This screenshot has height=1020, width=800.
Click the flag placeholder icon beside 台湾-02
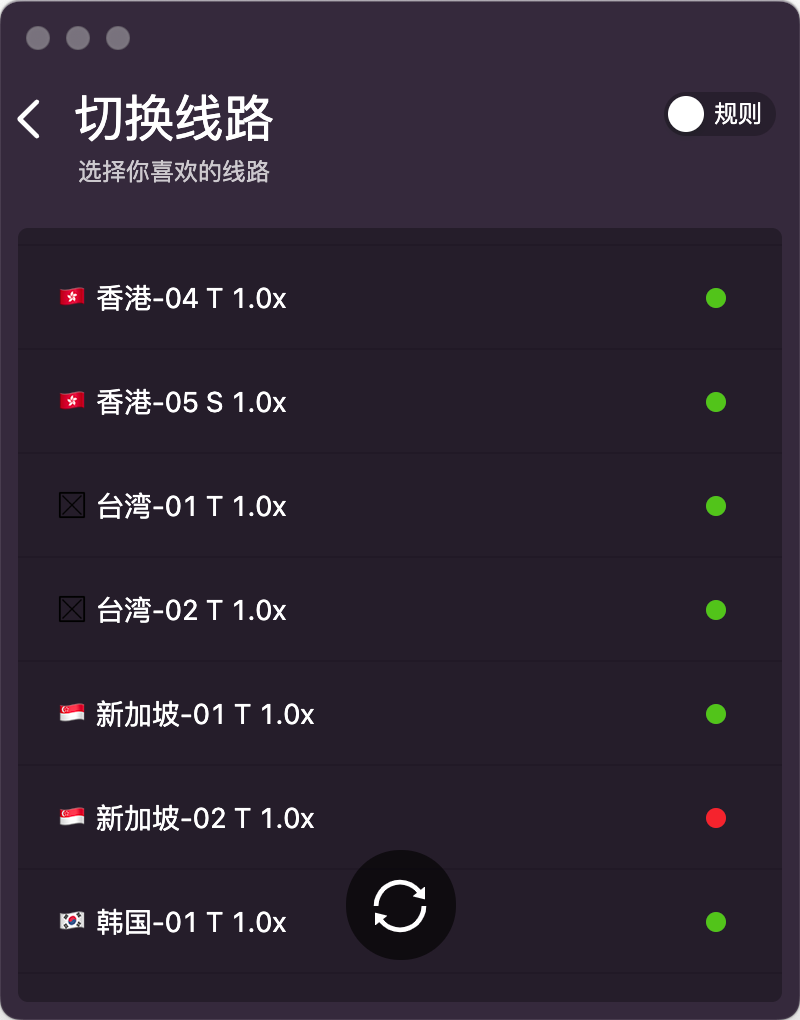coord(70,610)
